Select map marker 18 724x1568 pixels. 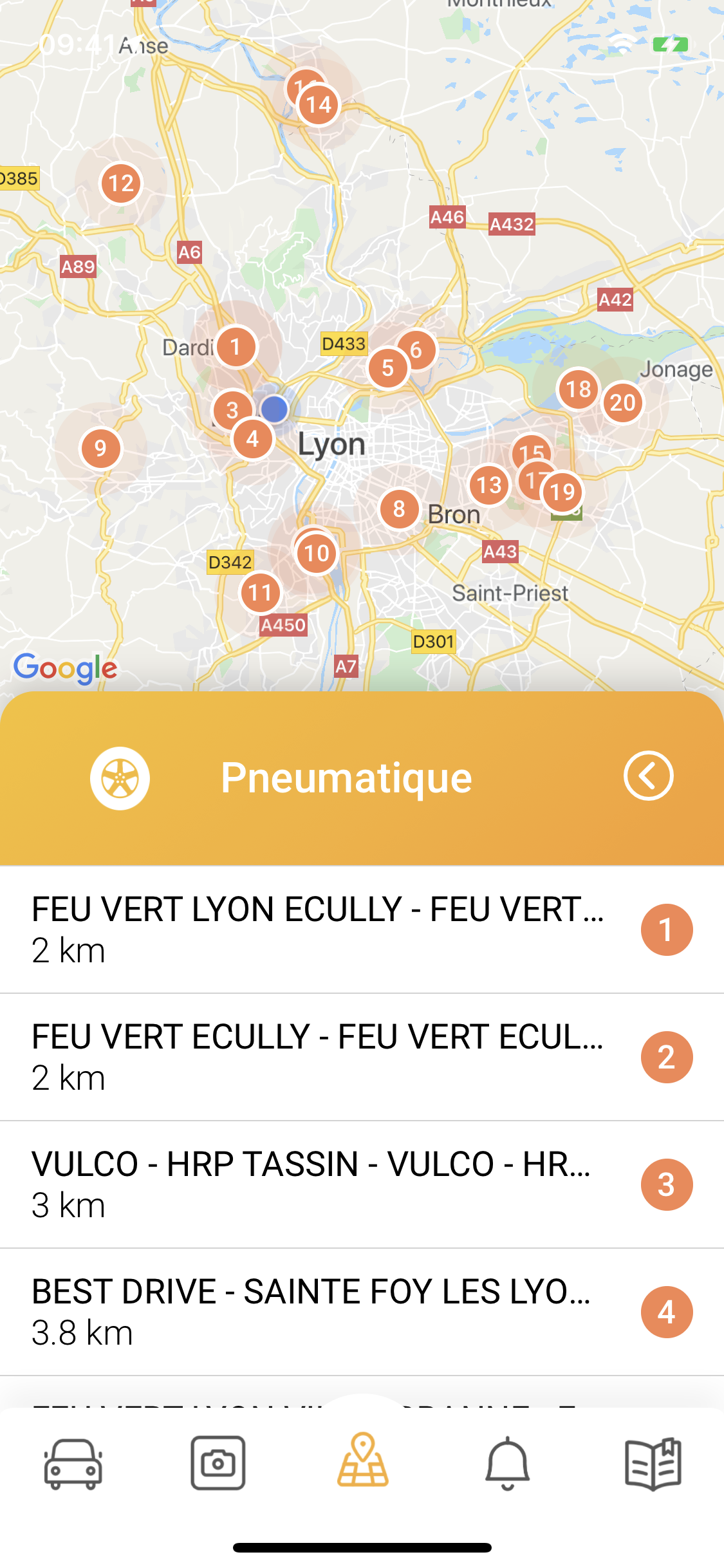click(x=578, y=389)
